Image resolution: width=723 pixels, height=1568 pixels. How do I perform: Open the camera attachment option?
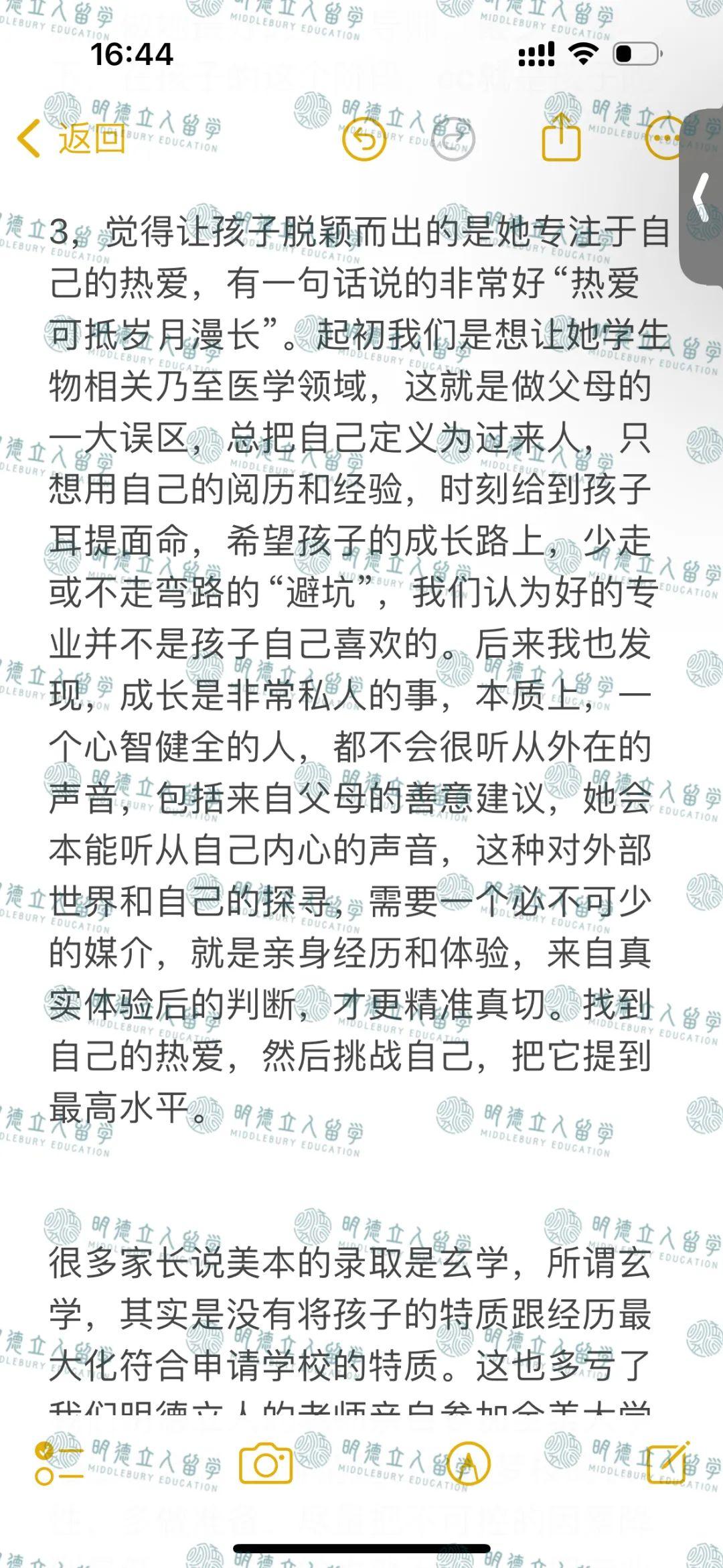pyautogui.click(x=266, y=1464)
